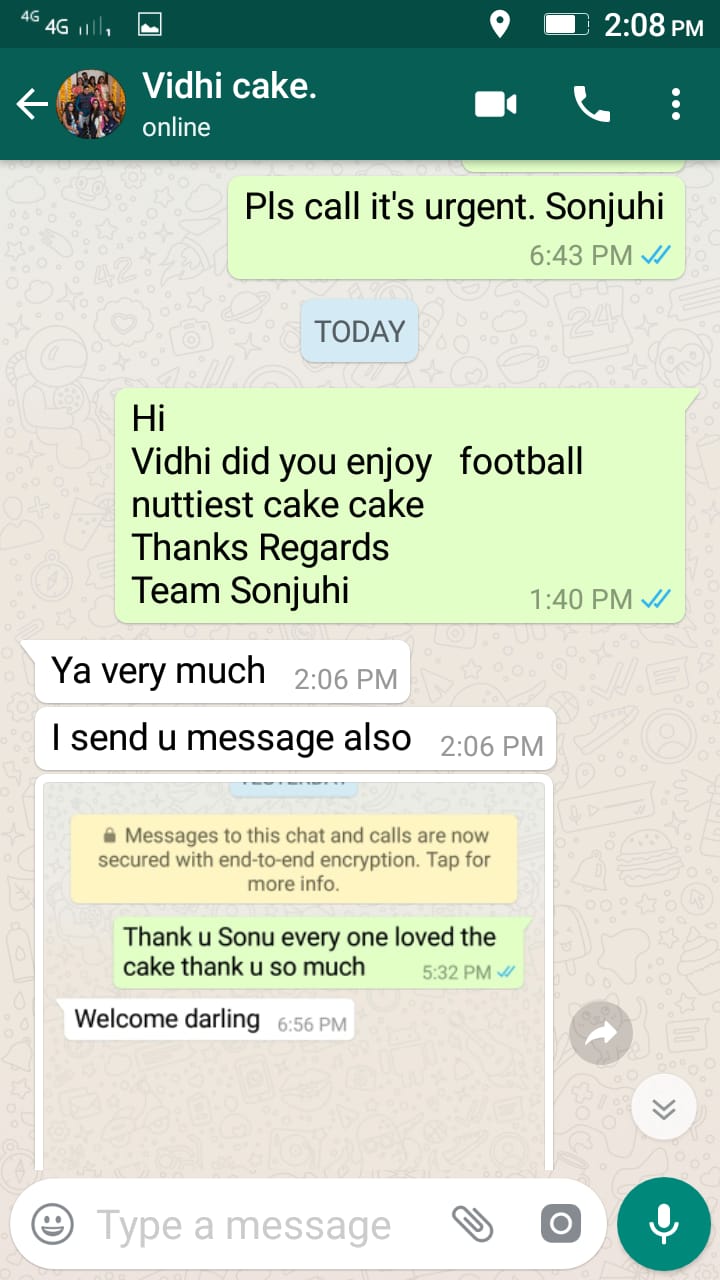Open the camera from the message bar
Screen dimensions: 720x1280
click(x=561, y=1224)
